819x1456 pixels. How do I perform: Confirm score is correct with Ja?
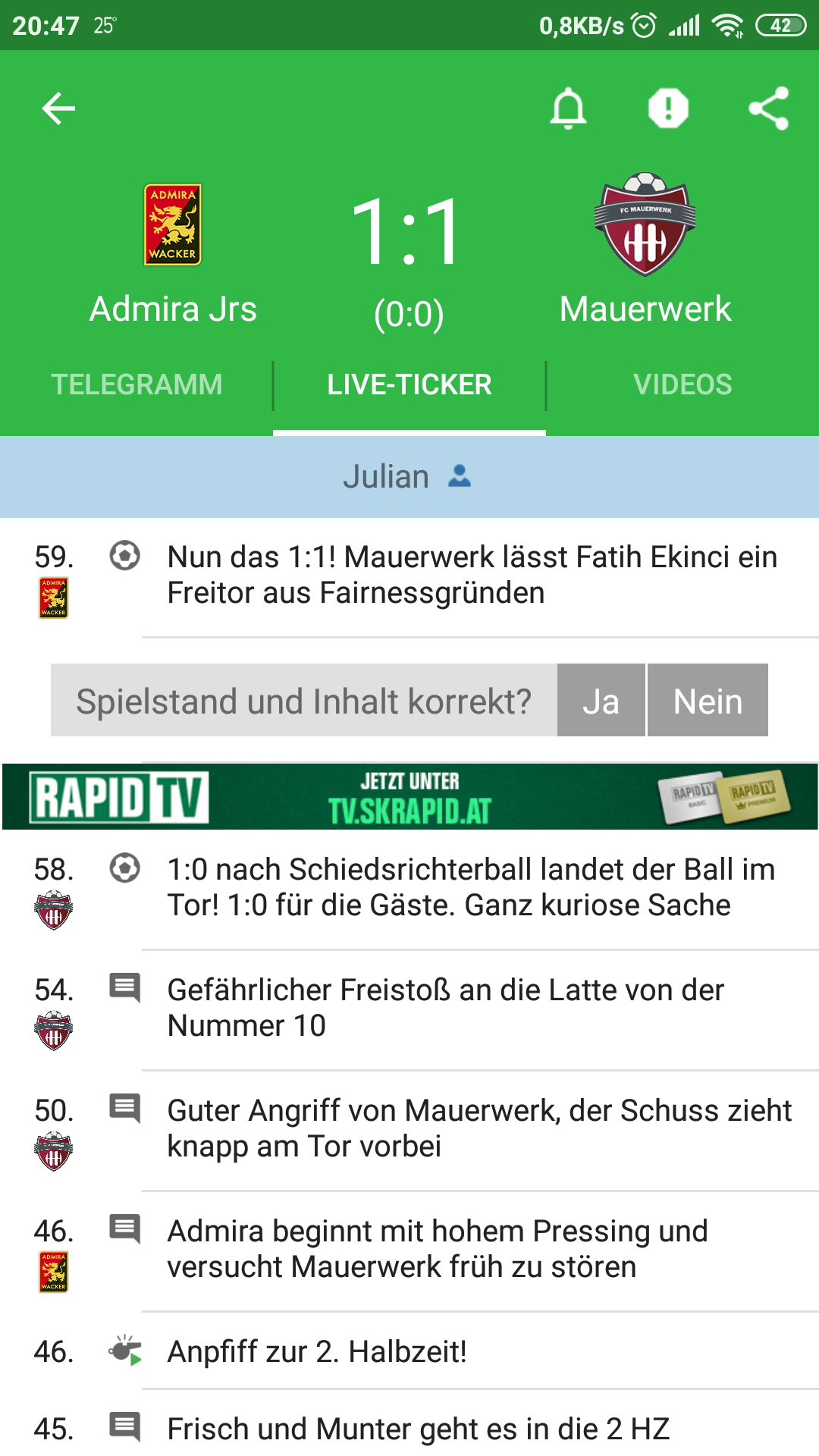pyautogui.click(x=601, y=700)
